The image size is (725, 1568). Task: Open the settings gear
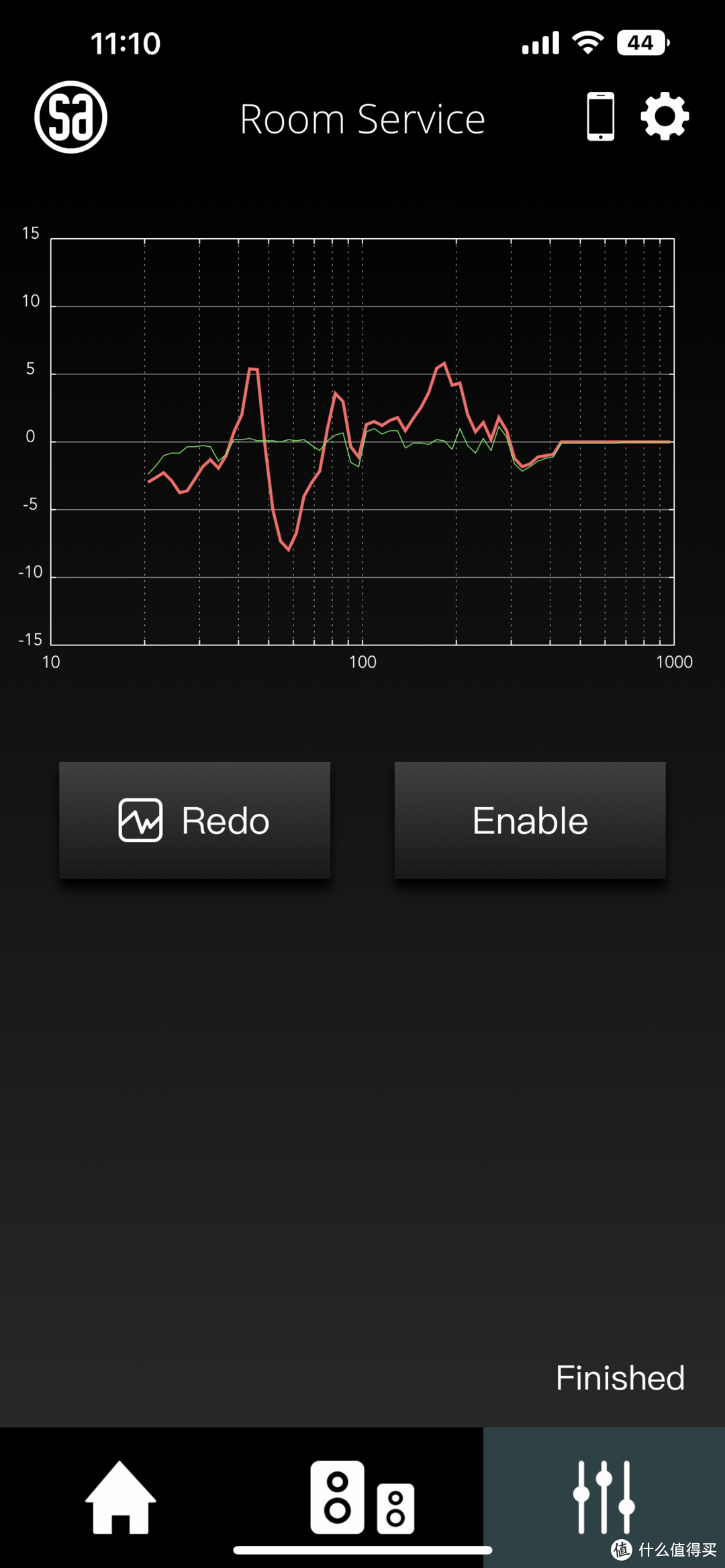coord(665,117)
